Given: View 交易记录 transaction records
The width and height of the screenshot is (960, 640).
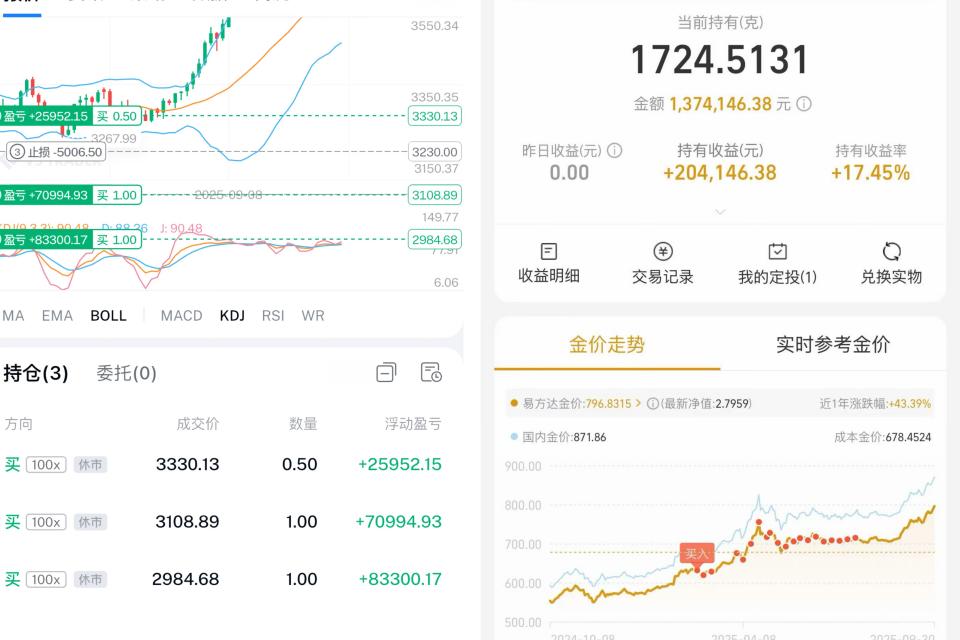Looking at the screenshot, I should [x=663, y=264].
